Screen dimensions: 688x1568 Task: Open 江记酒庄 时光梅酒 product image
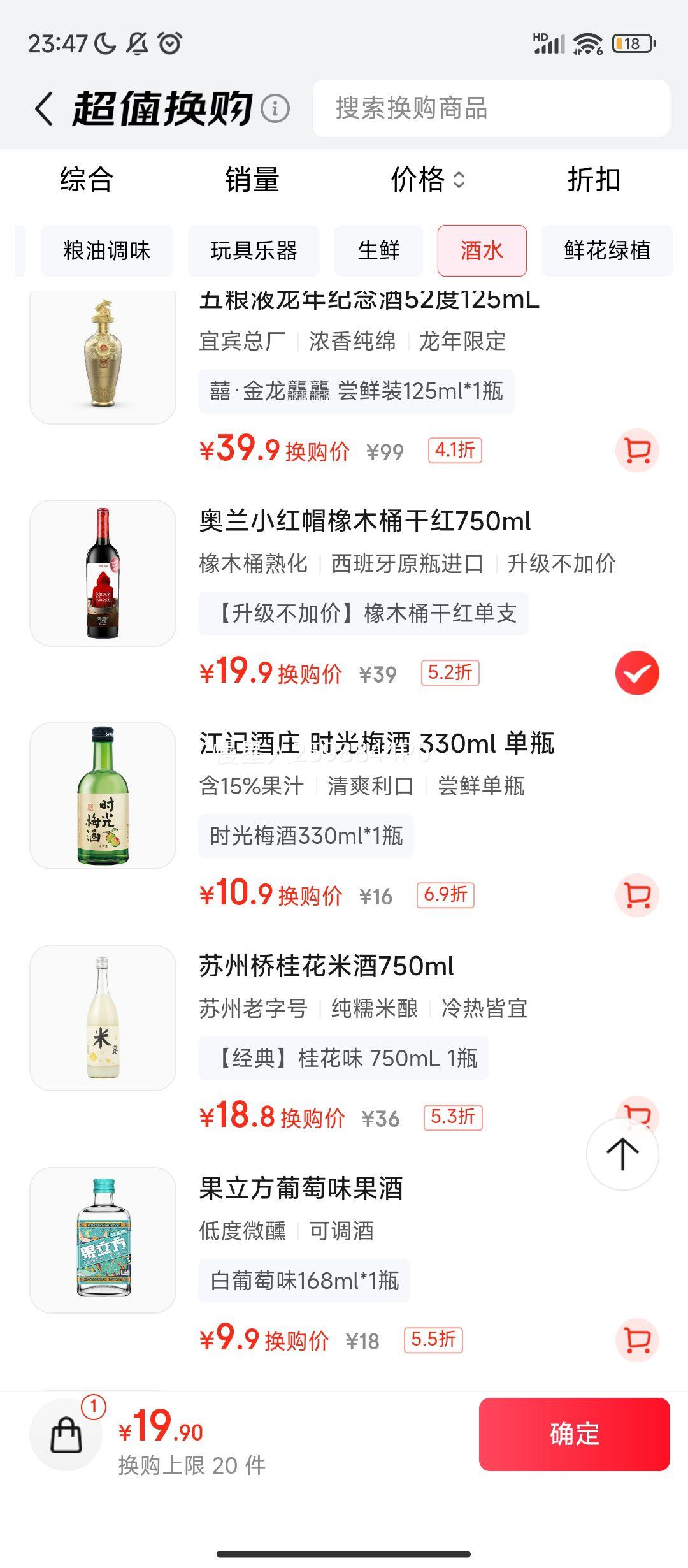point(103,795)
